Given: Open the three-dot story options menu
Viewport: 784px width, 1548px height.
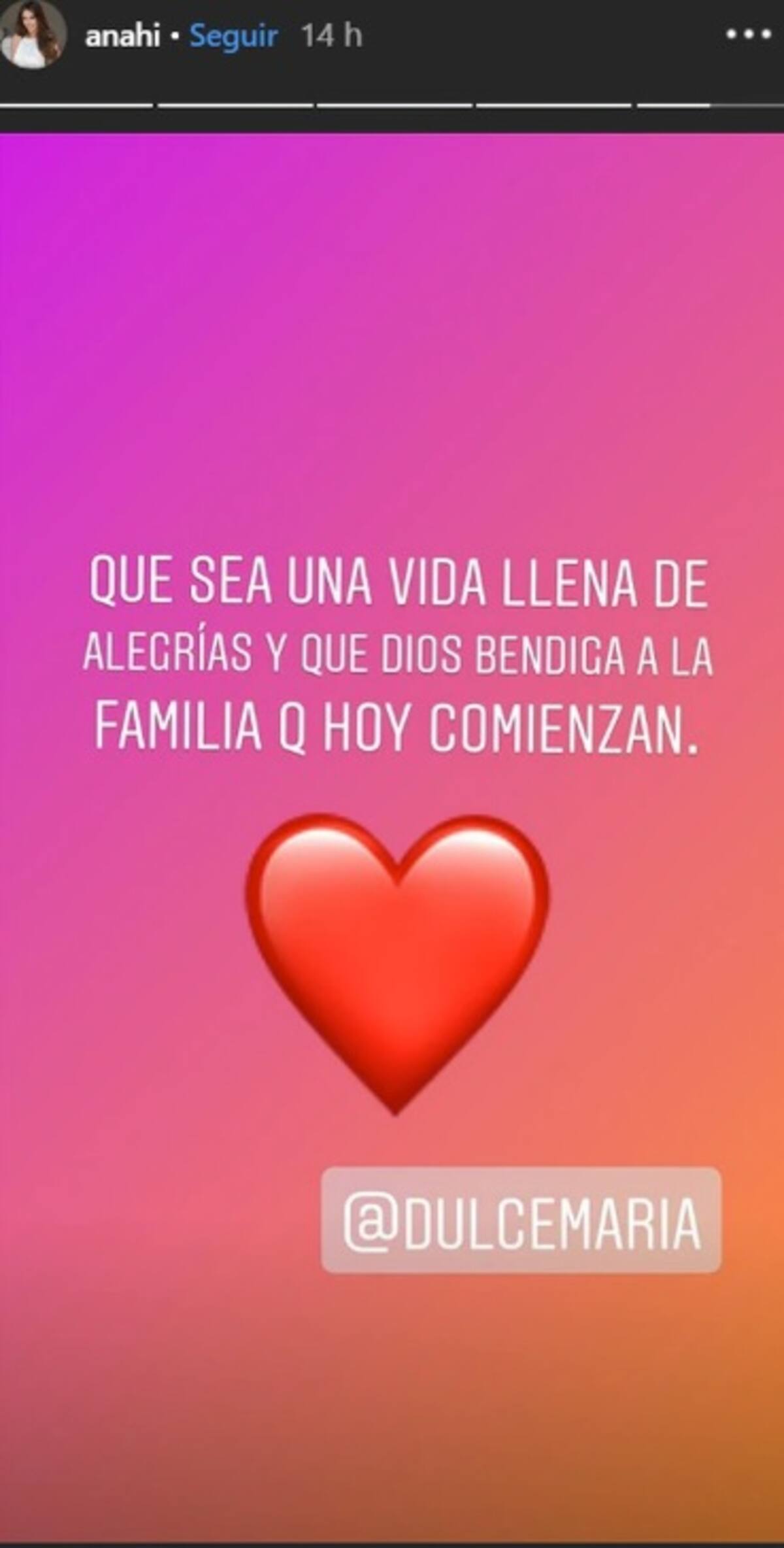Looking at the screenshot, I should tap(749, 34).
